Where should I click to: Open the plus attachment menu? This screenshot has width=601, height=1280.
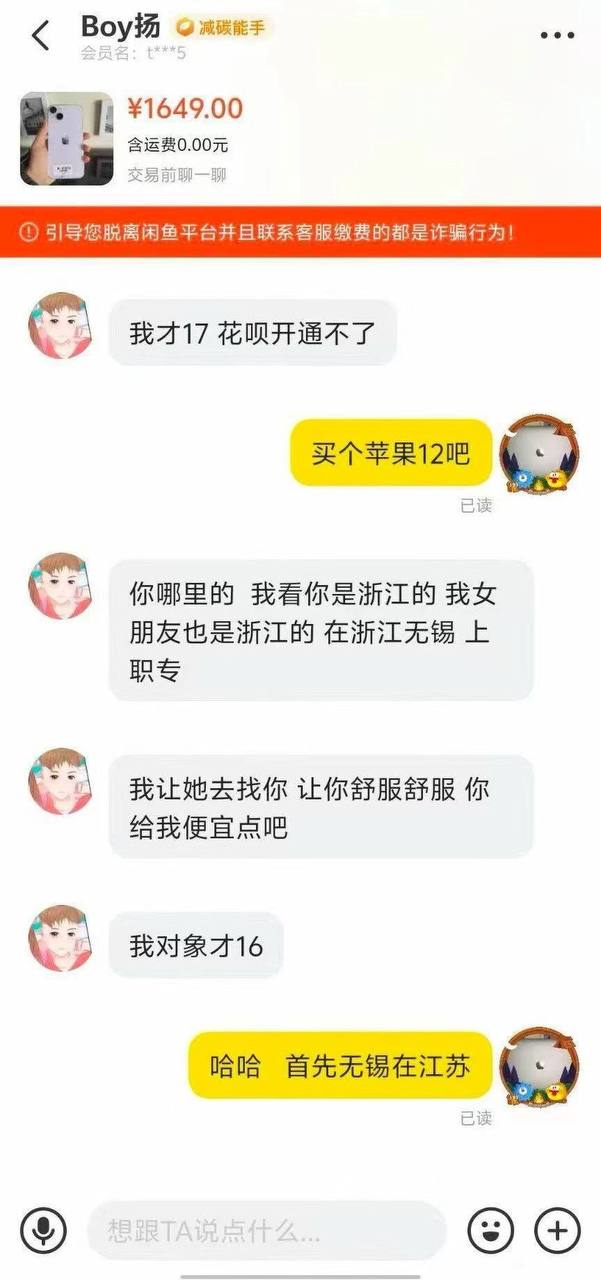click(557, 1229)
